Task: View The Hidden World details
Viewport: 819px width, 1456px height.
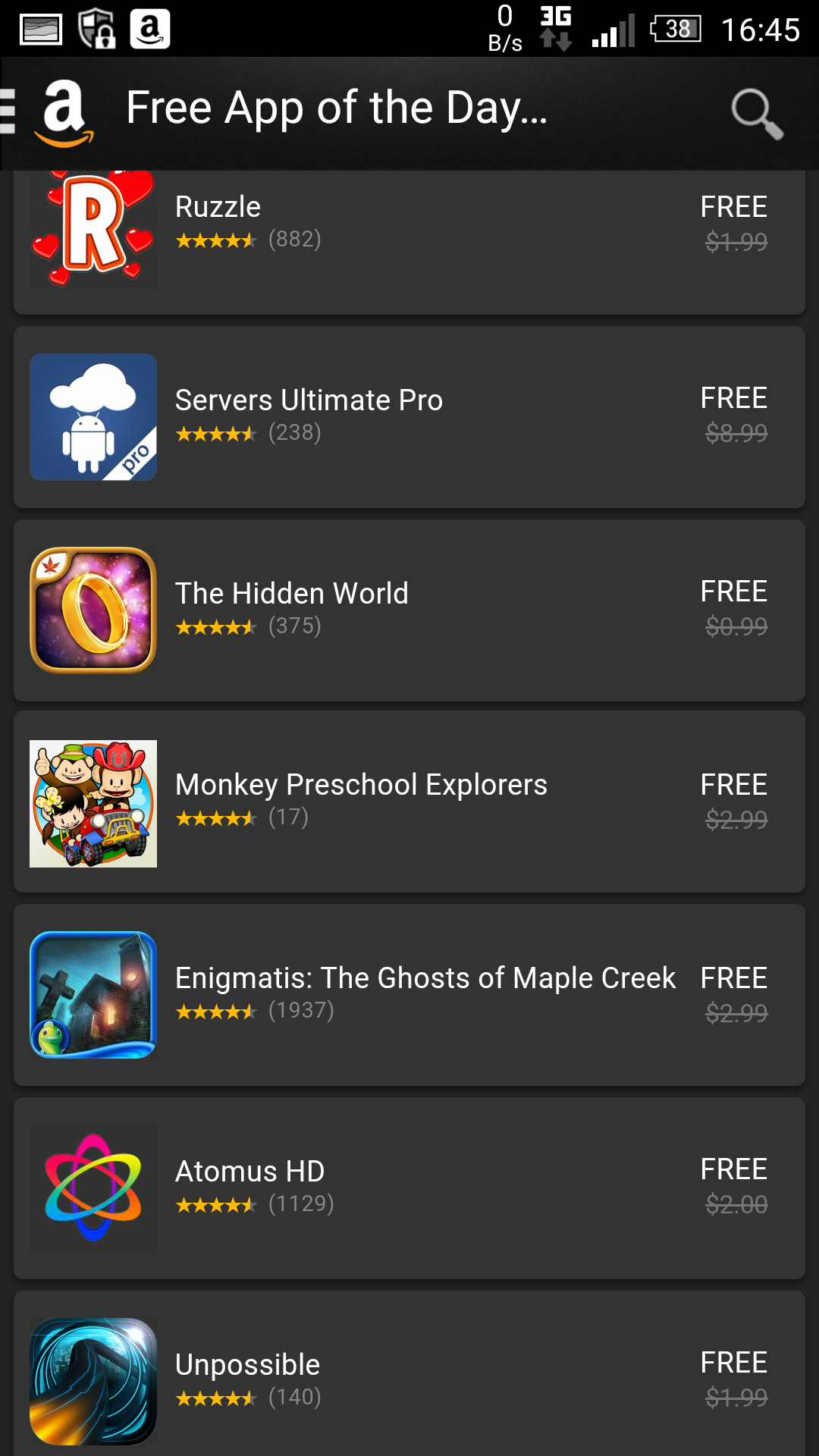Action: click(409, 610)
